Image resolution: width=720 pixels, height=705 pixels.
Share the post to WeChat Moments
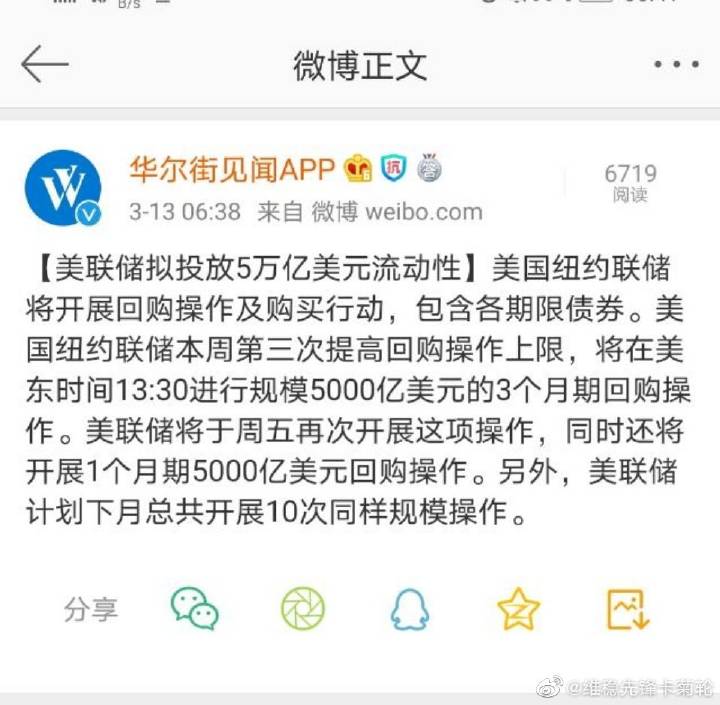[302, 607]
